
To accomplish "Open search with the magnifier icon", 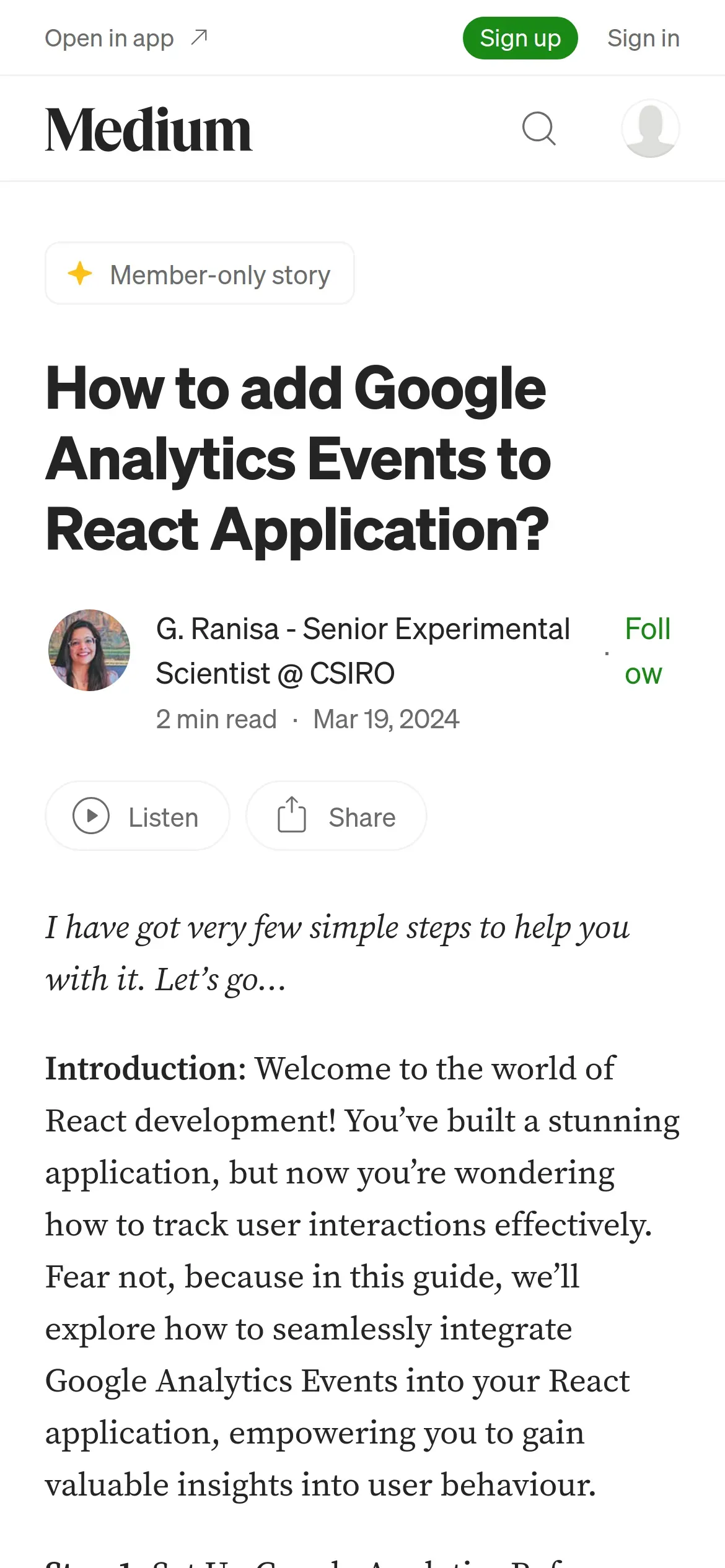I will 539,129.
